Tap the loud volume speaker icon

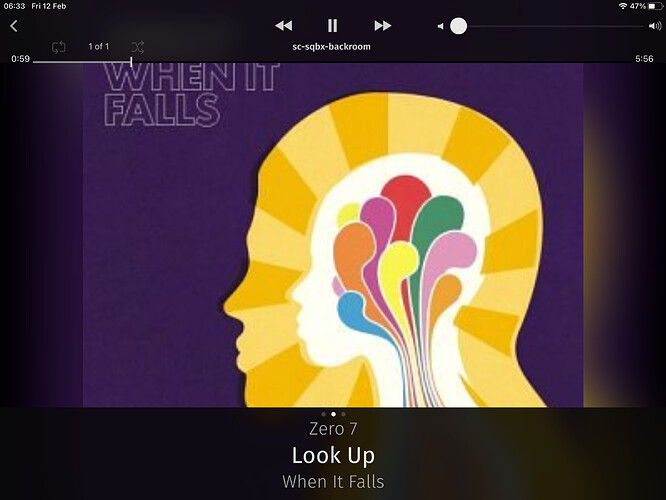coord(655,26)
